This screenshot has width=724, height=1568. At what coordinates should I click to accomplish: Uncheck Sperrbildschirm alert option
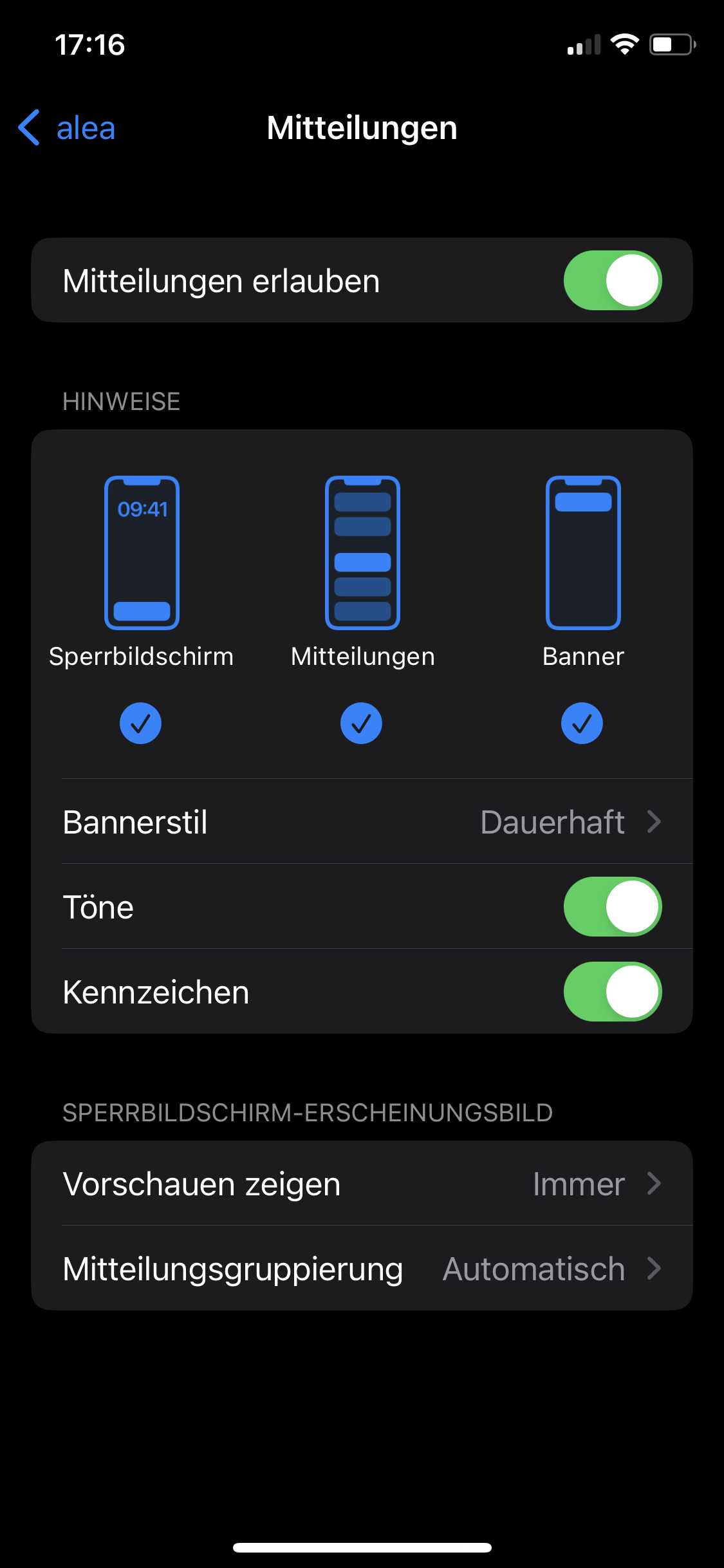(x=140, y=723)
